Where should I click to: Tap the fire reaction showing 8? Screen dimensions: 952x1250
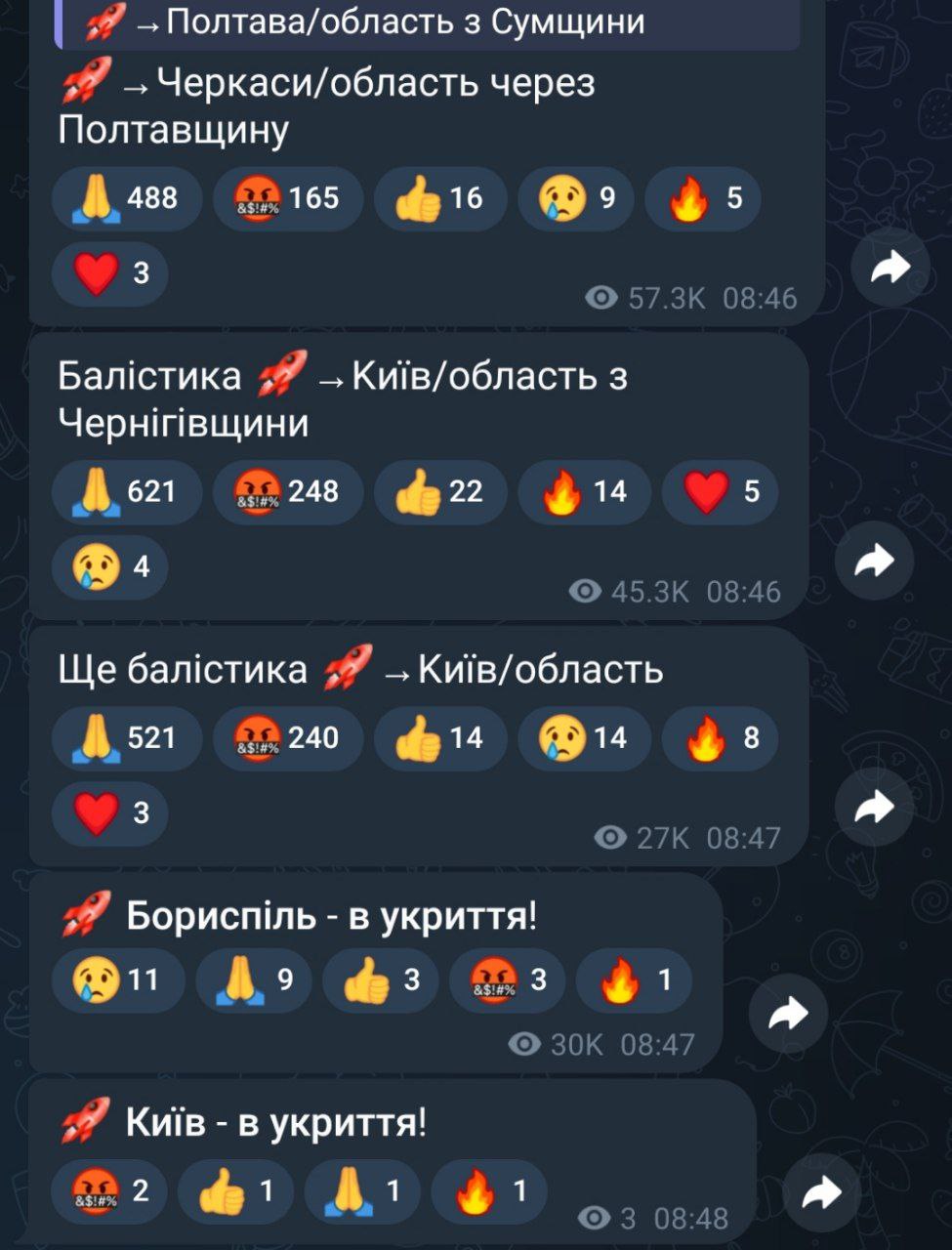click(x=720, y=737)
